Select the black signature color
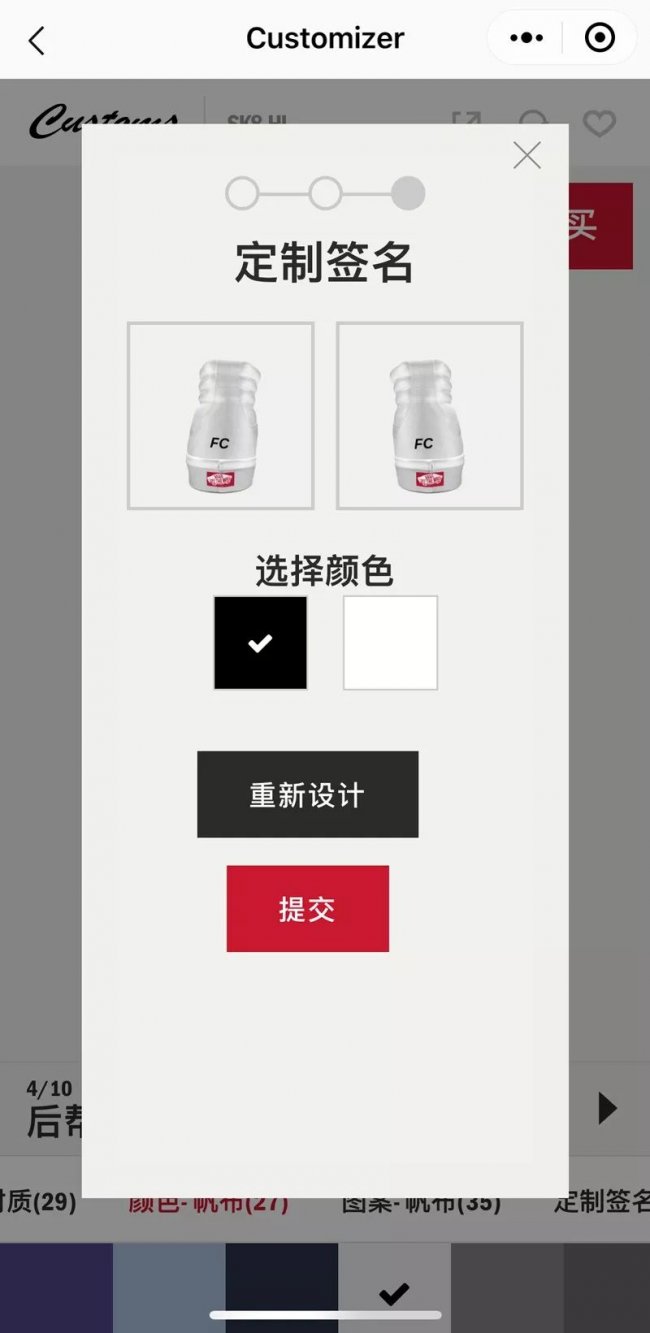The width and height of the screenshot is (650, 1333). (x=260, y=643)
